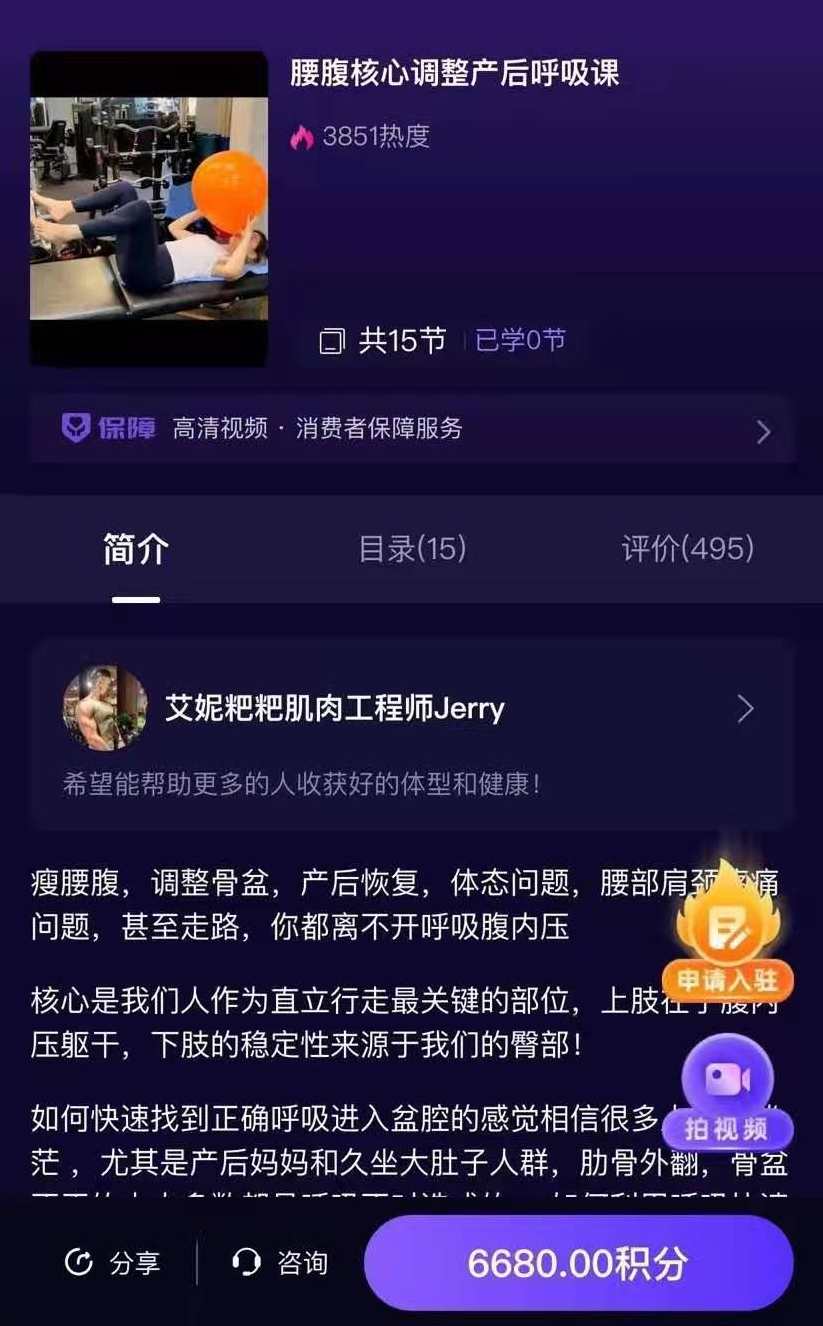The height and width of the screenshot is (1326, 823).
Task: Switch to the 目录(15) tab
Action: tap(411, 548)
